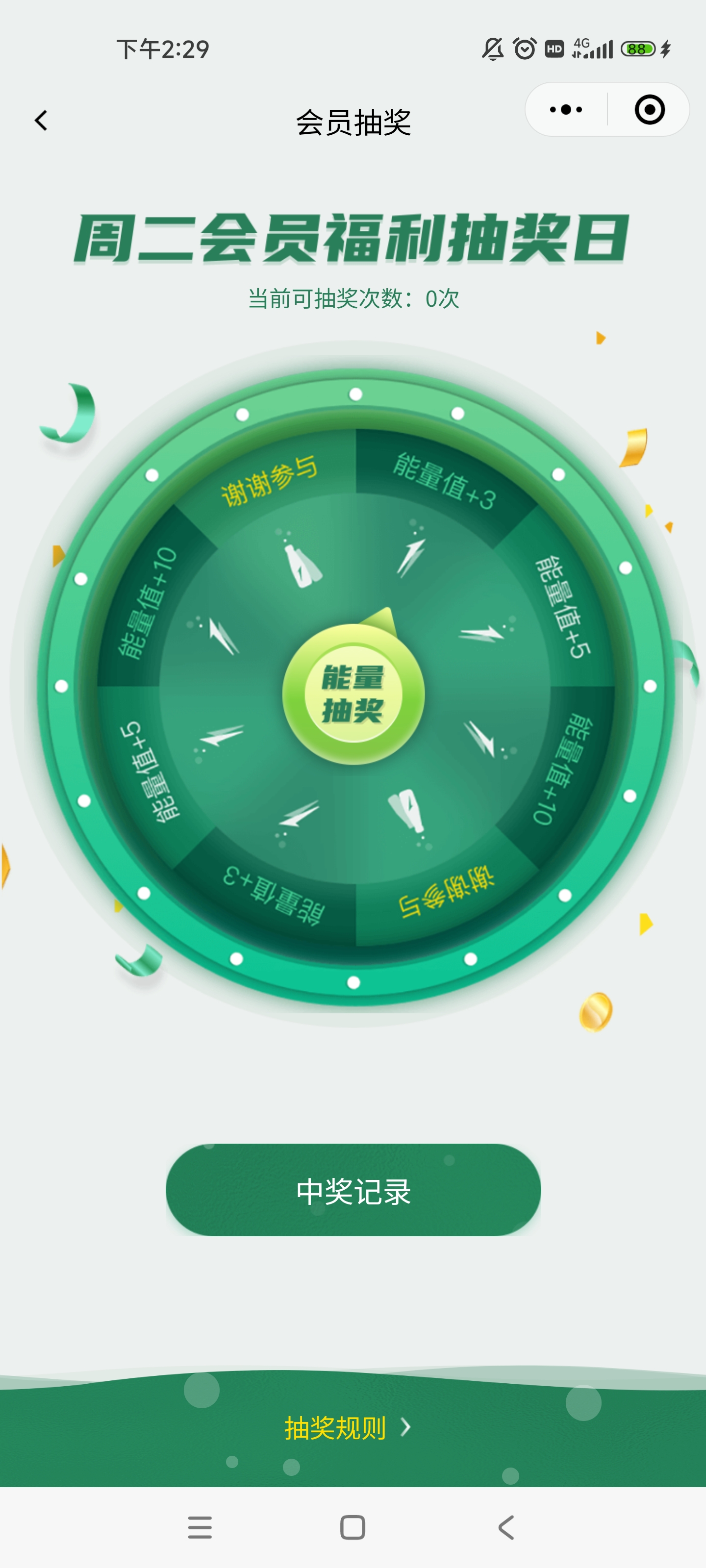Image resolution: width=706 pixels, height=1568 pixels.
Task: View 中奖记录 prize history
Action: coord(353,1190)
